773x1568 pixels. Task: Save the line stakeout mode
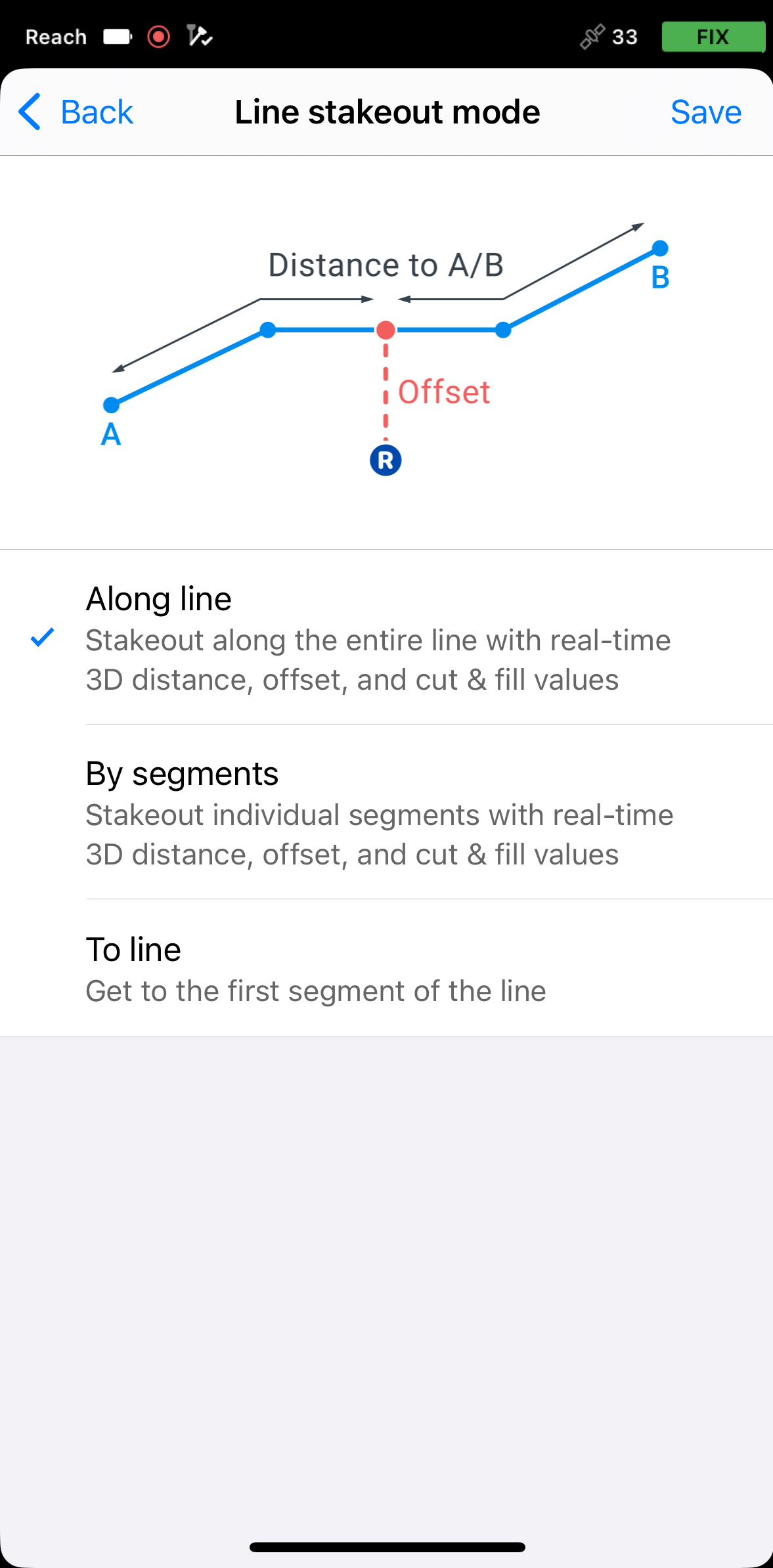coord(706,112)
